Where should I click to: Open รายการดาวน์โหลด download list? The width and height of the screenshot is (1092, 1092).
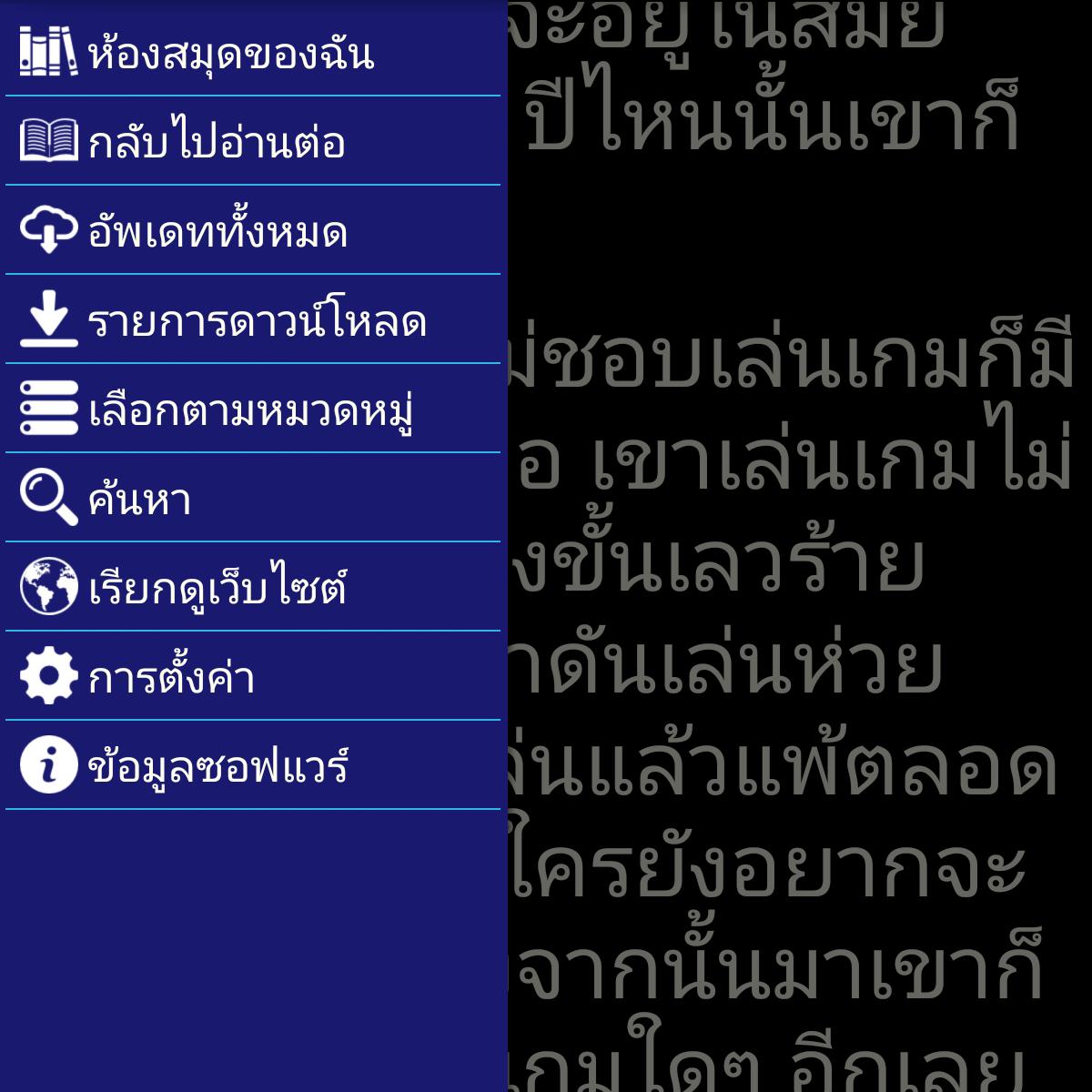[257, 320]
